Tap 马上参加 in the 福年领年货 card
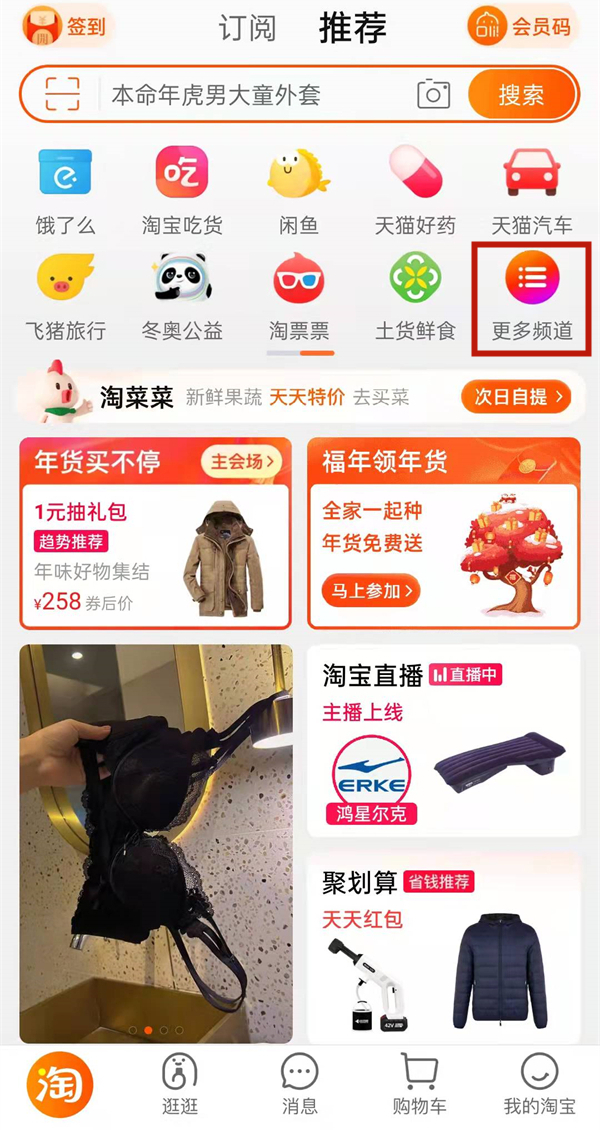This screenshot has height=1130, width=600. click(369, 591)
